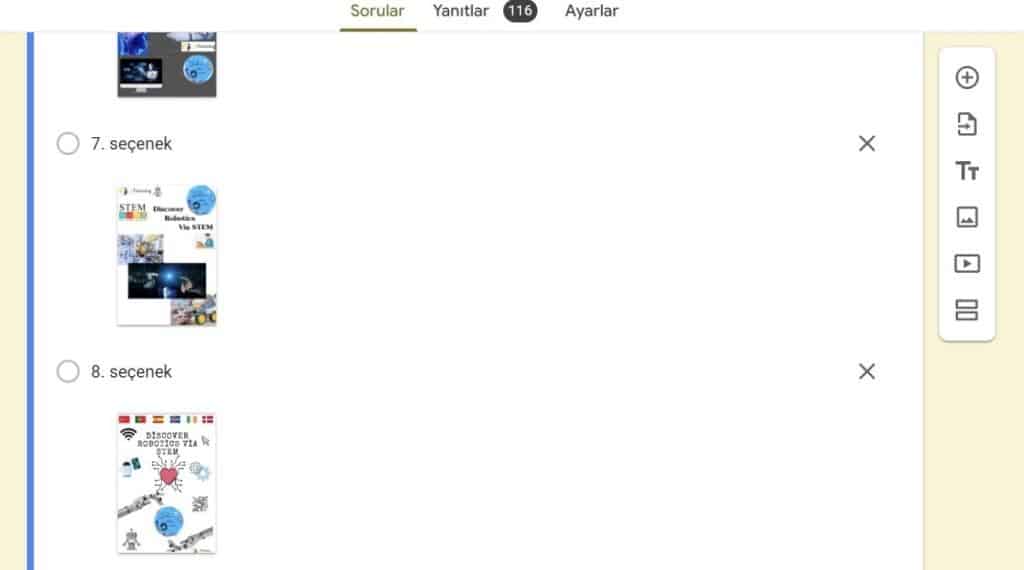Add a new section

point(967,310)
